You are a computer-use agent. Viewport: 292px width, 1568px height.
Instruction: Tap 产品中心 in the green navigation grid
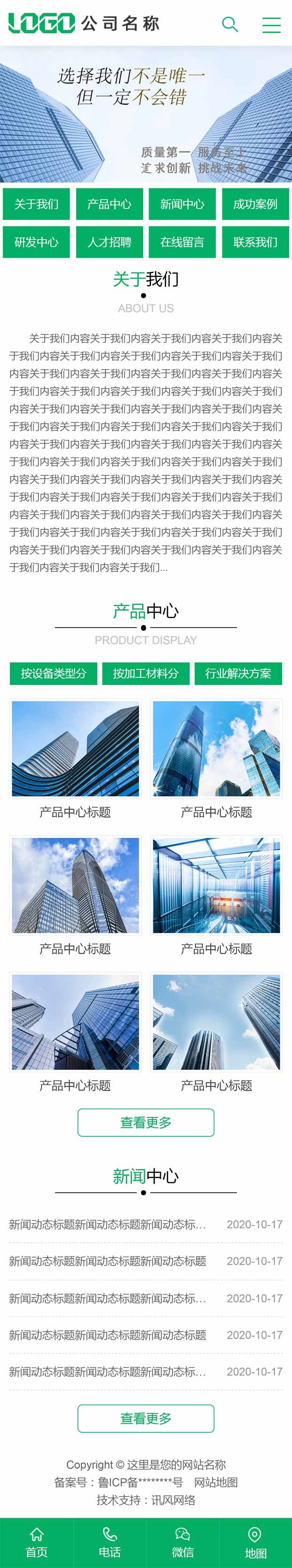109,204
